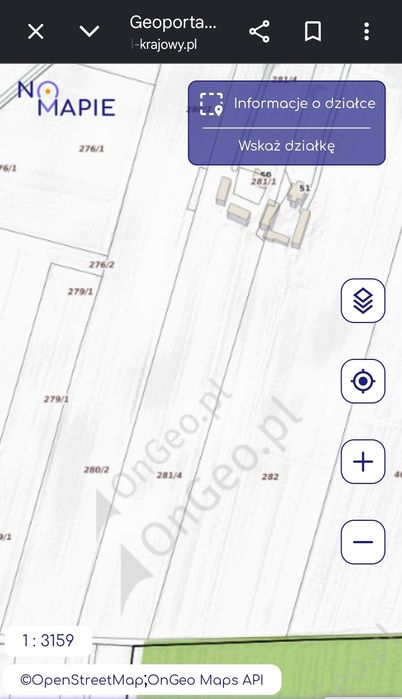Screen dimensions: 402x699
Task: Open the map layers selector
Action: pyautogui.click(x=363, y=300)
